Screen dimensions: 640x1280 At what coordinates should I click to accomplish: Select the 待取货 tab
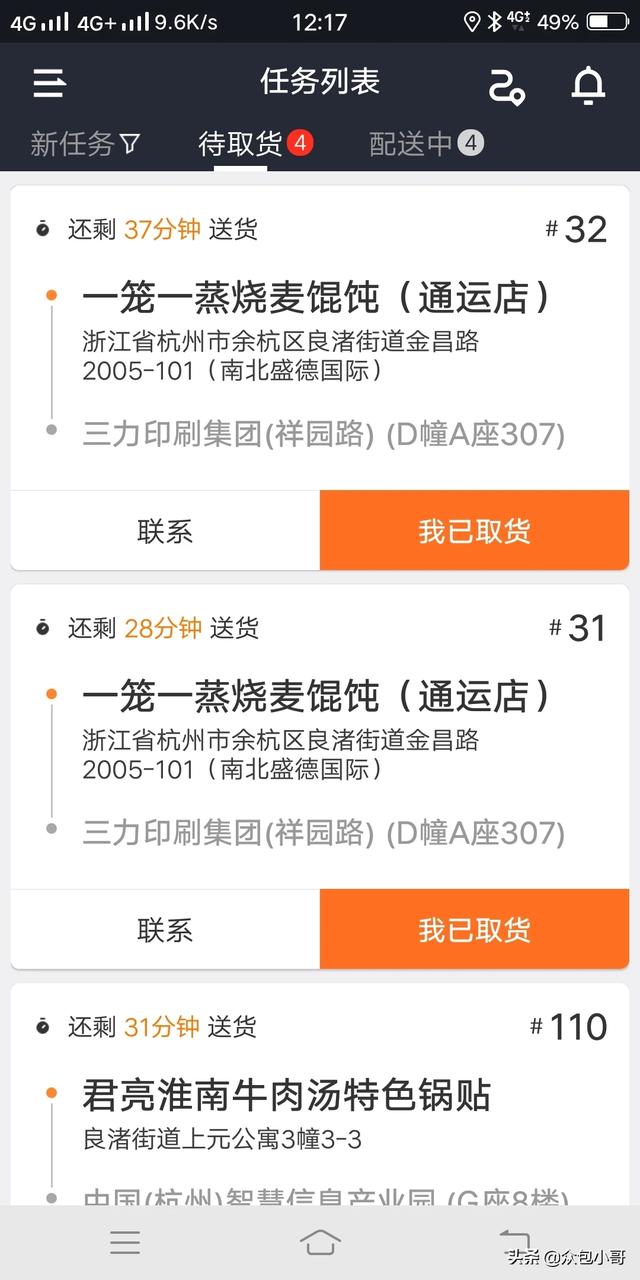241,144
